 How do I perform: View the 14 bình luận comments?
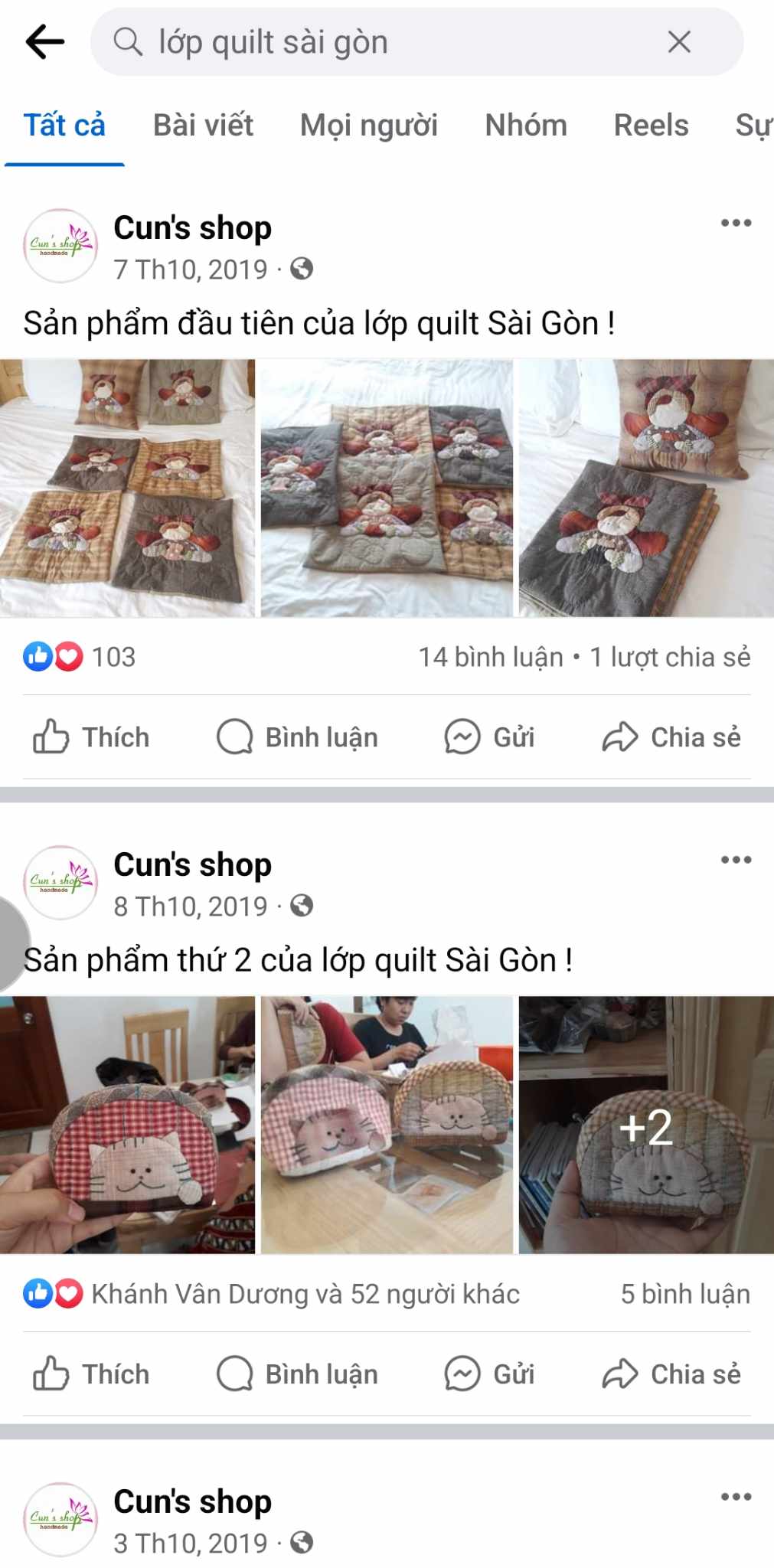click(x=490, y=657)
